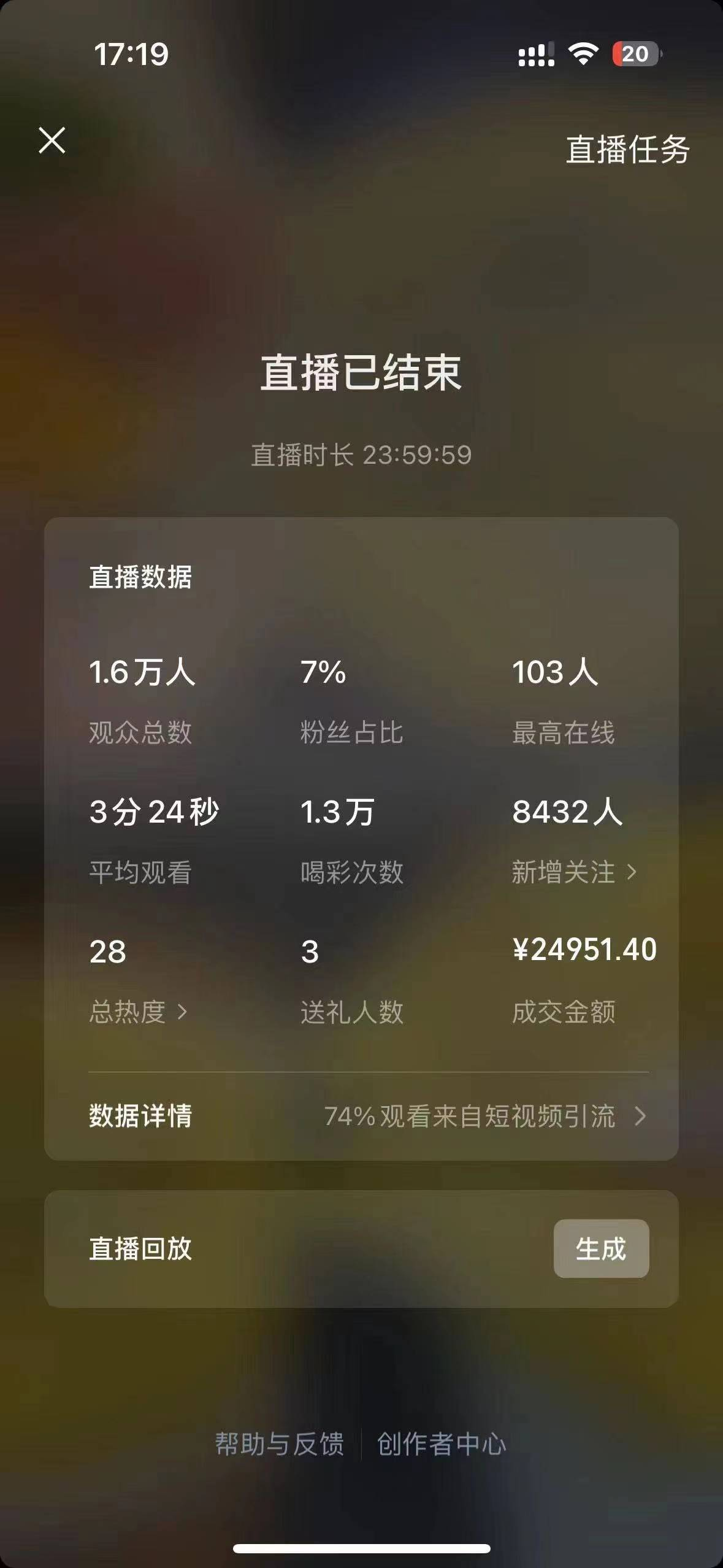Check the Wi-Fi status icon
This screenshot has height=1568, width=723.
pyautogui.click(x=583, y=54)
